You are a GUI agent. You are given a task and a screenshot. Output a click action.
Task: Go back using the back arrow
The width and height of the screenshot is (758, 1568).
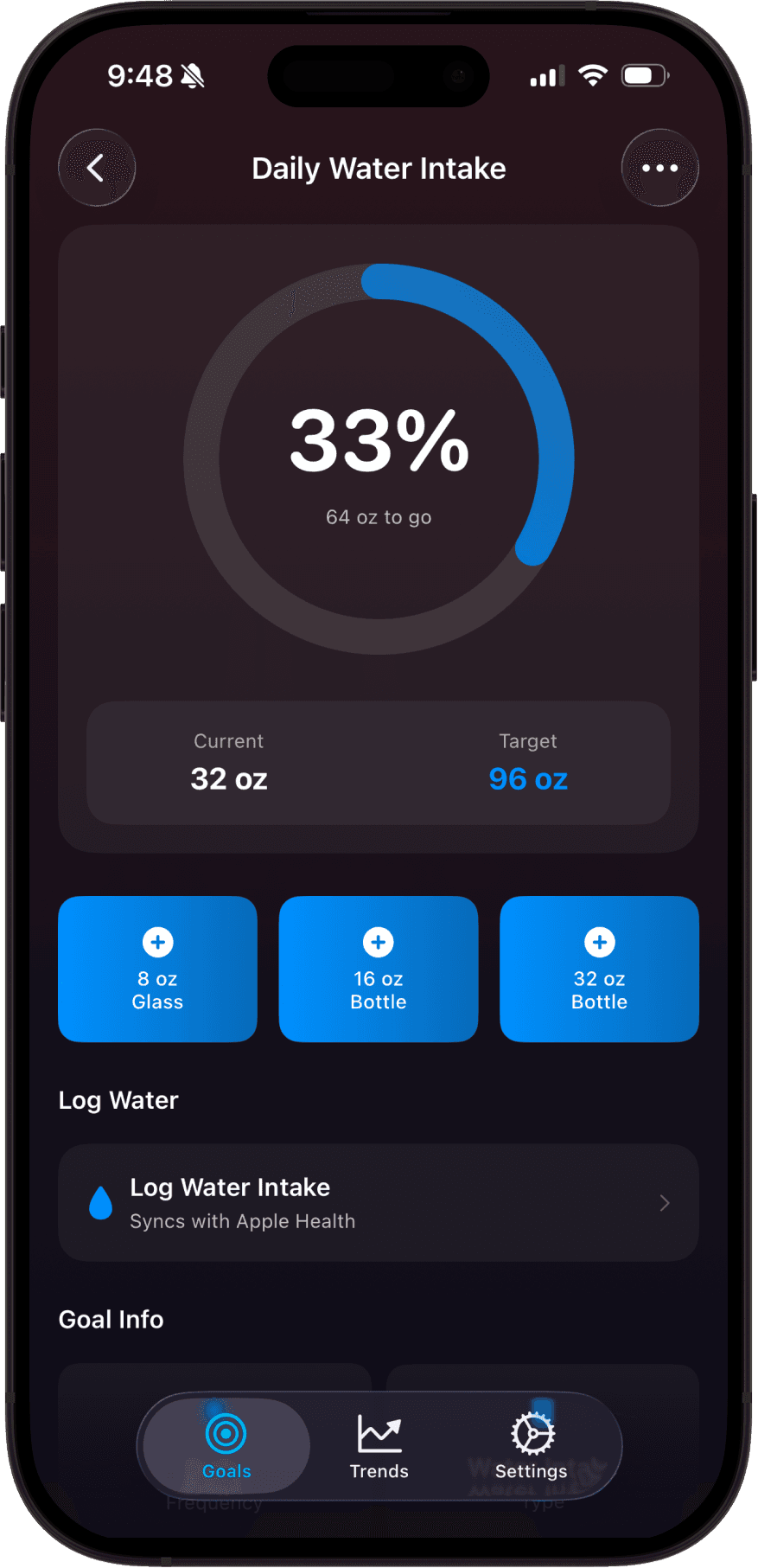point(96,168)
